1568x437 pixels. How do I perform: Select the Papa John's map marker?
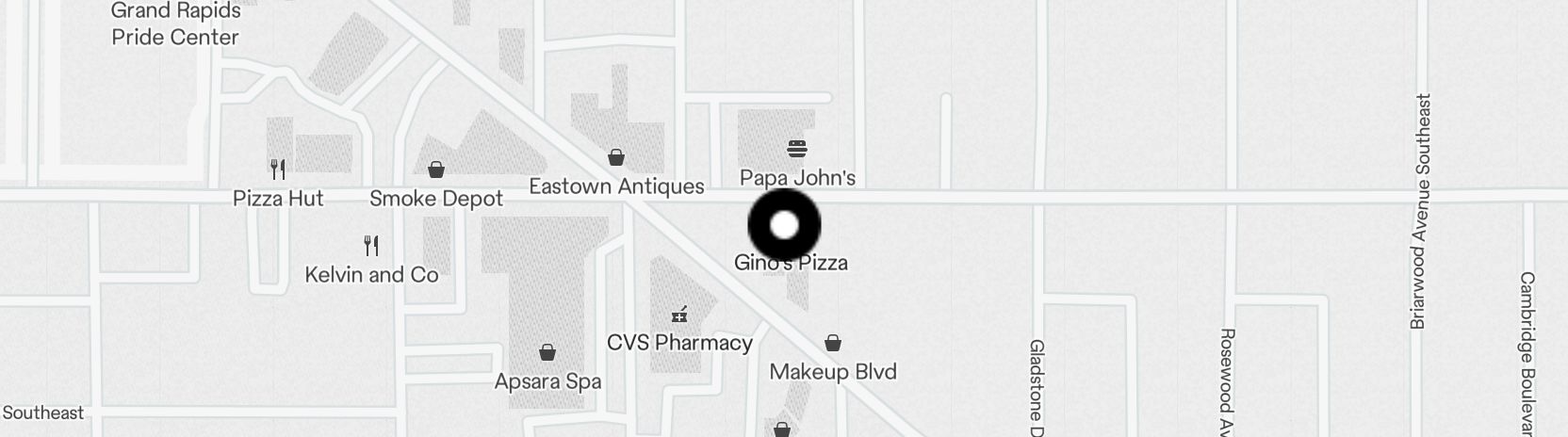797,149
